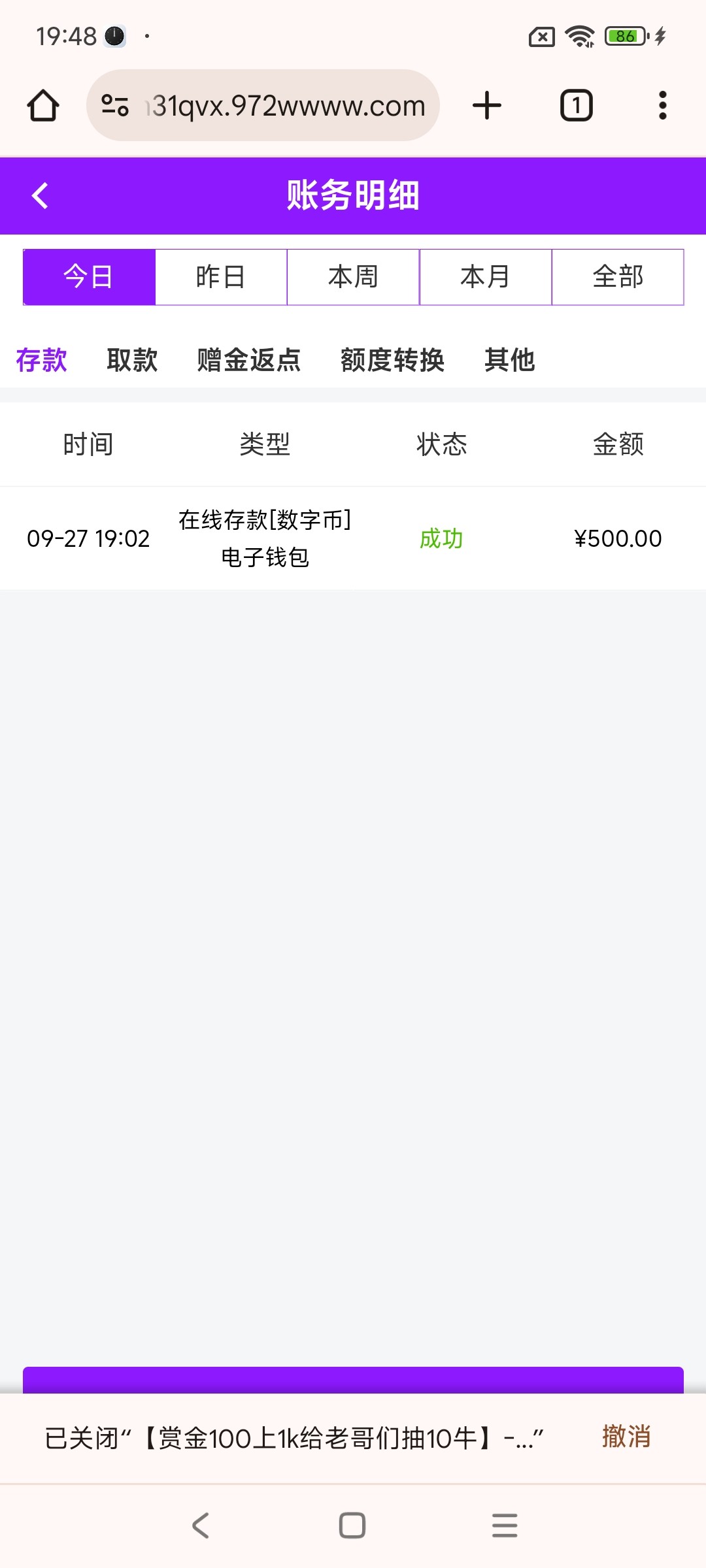Switch to the 额度转换 category tab
This screenshot has height=1568, width=706.
pyautogui.click(x=392, y=360)
